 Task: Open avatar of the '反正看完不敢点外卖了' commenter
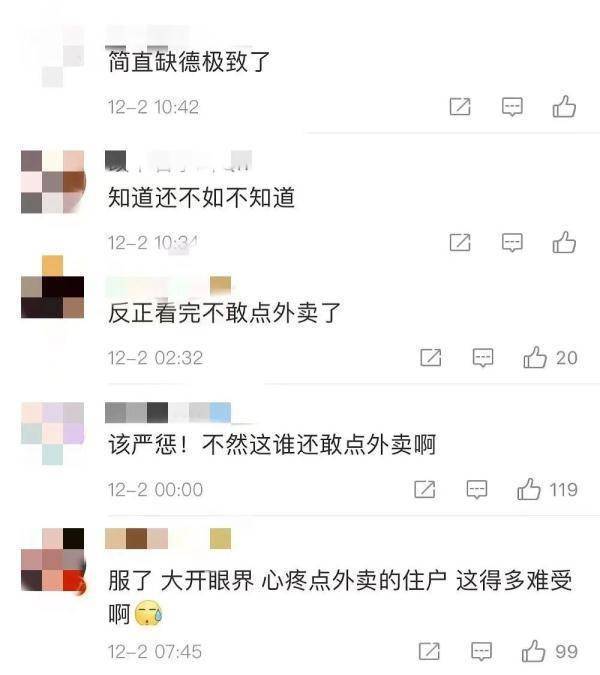tap(52, 287)
